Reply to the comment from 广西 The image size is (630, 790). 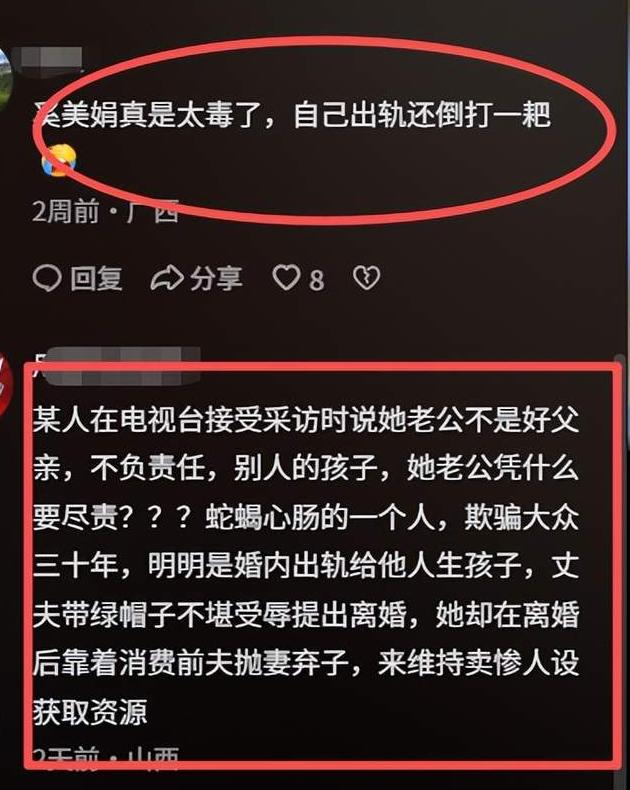(x=77, y=278)
